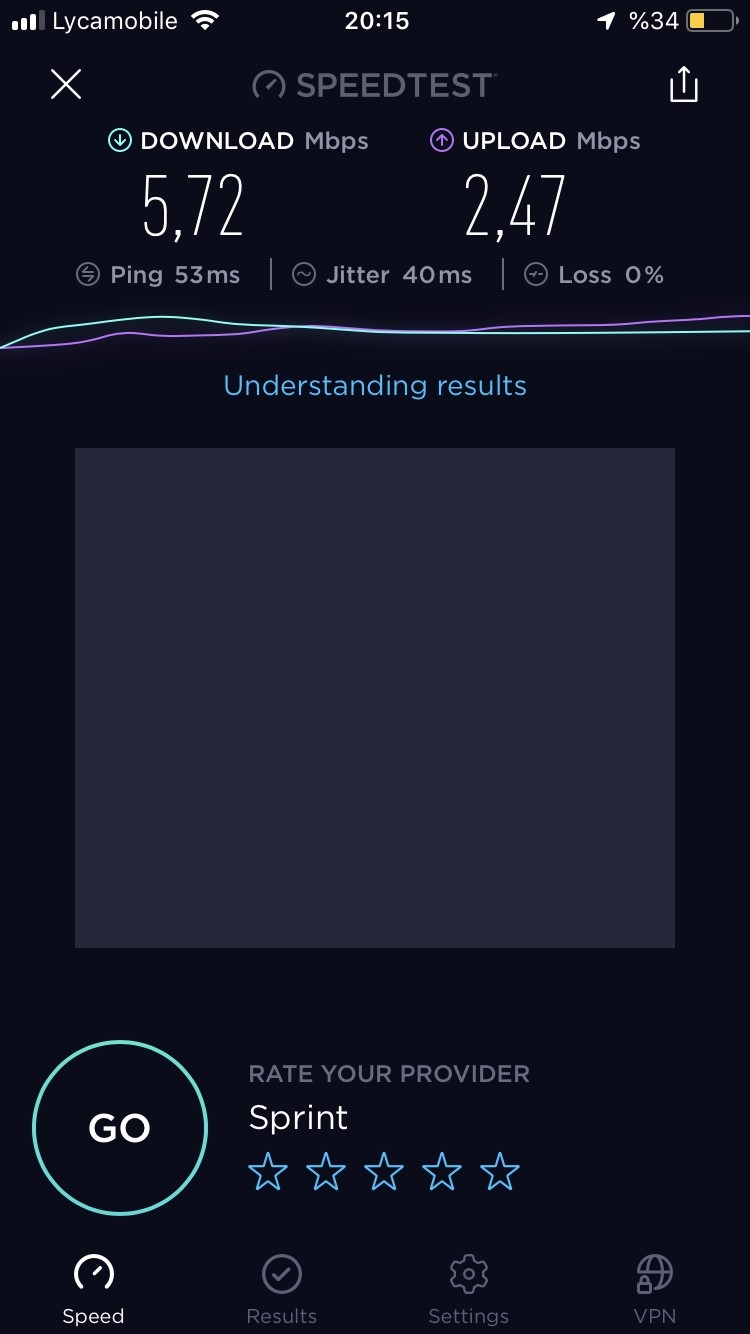
Task: Go to the VPN tab
Action: point(655,1290)
